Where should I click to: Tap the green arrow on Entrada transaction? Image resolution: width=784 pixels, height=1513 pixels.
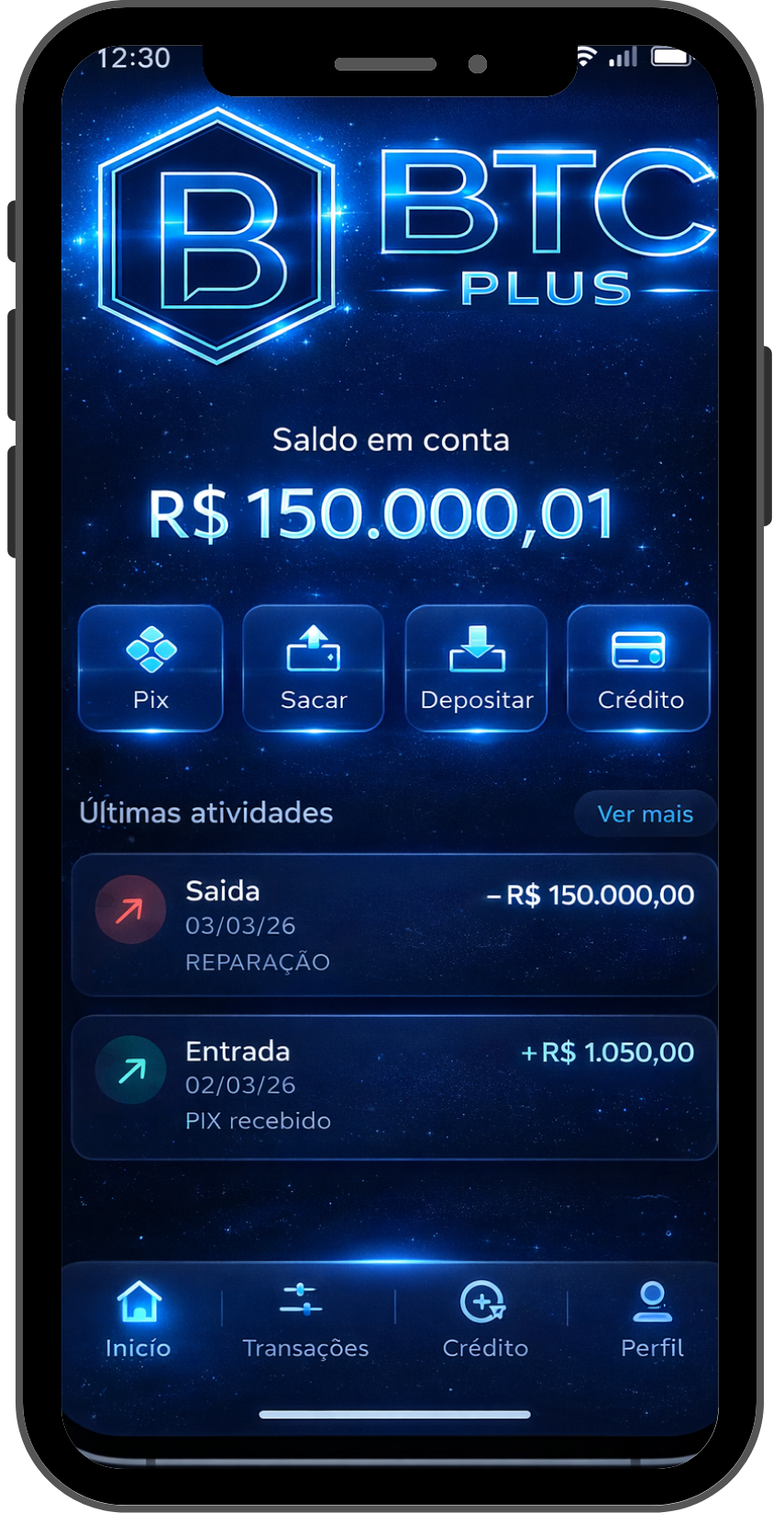click(131, 1068)
